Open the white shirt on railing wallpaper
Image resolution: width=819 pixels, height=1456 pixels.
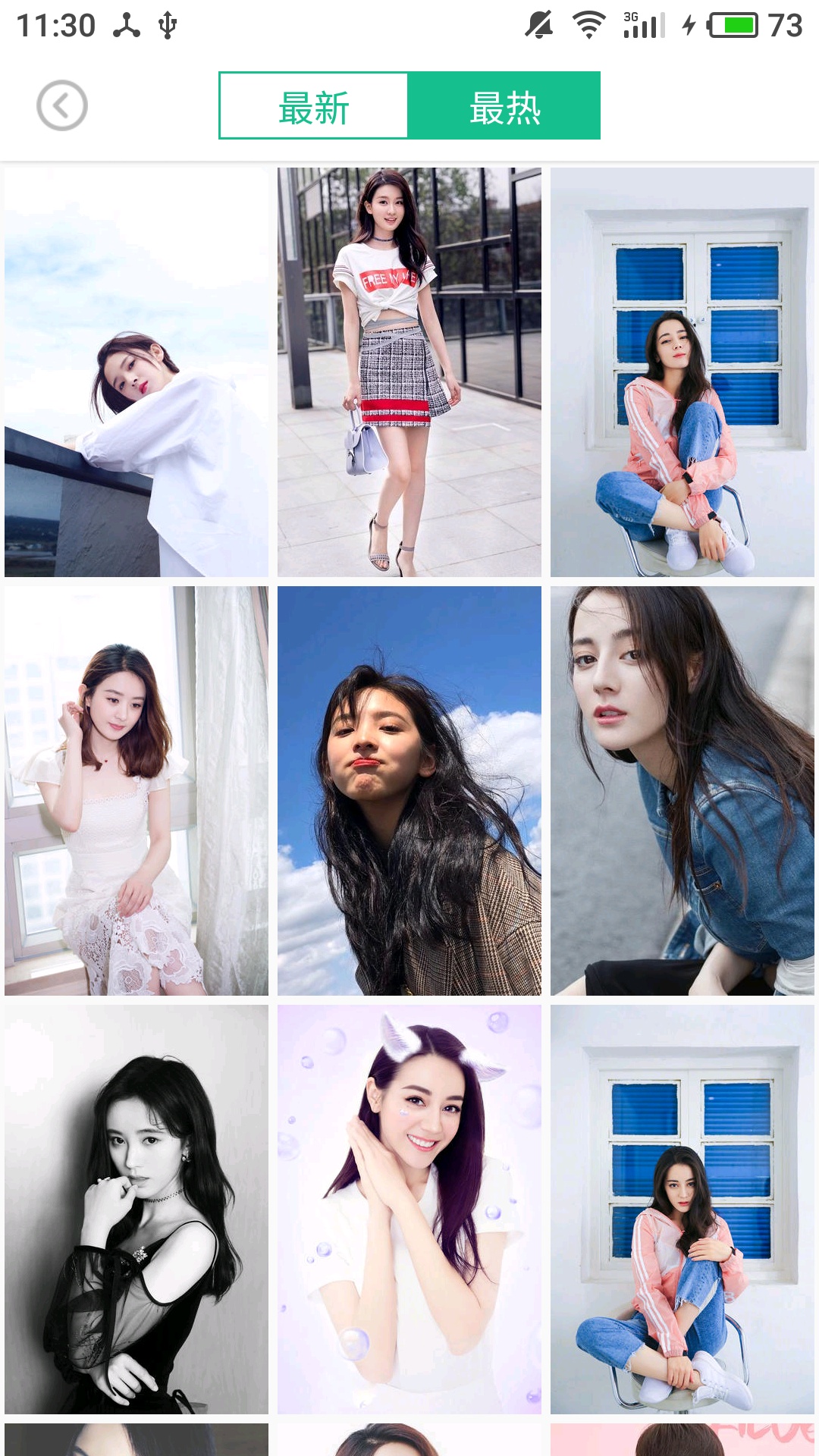(136, 372)
